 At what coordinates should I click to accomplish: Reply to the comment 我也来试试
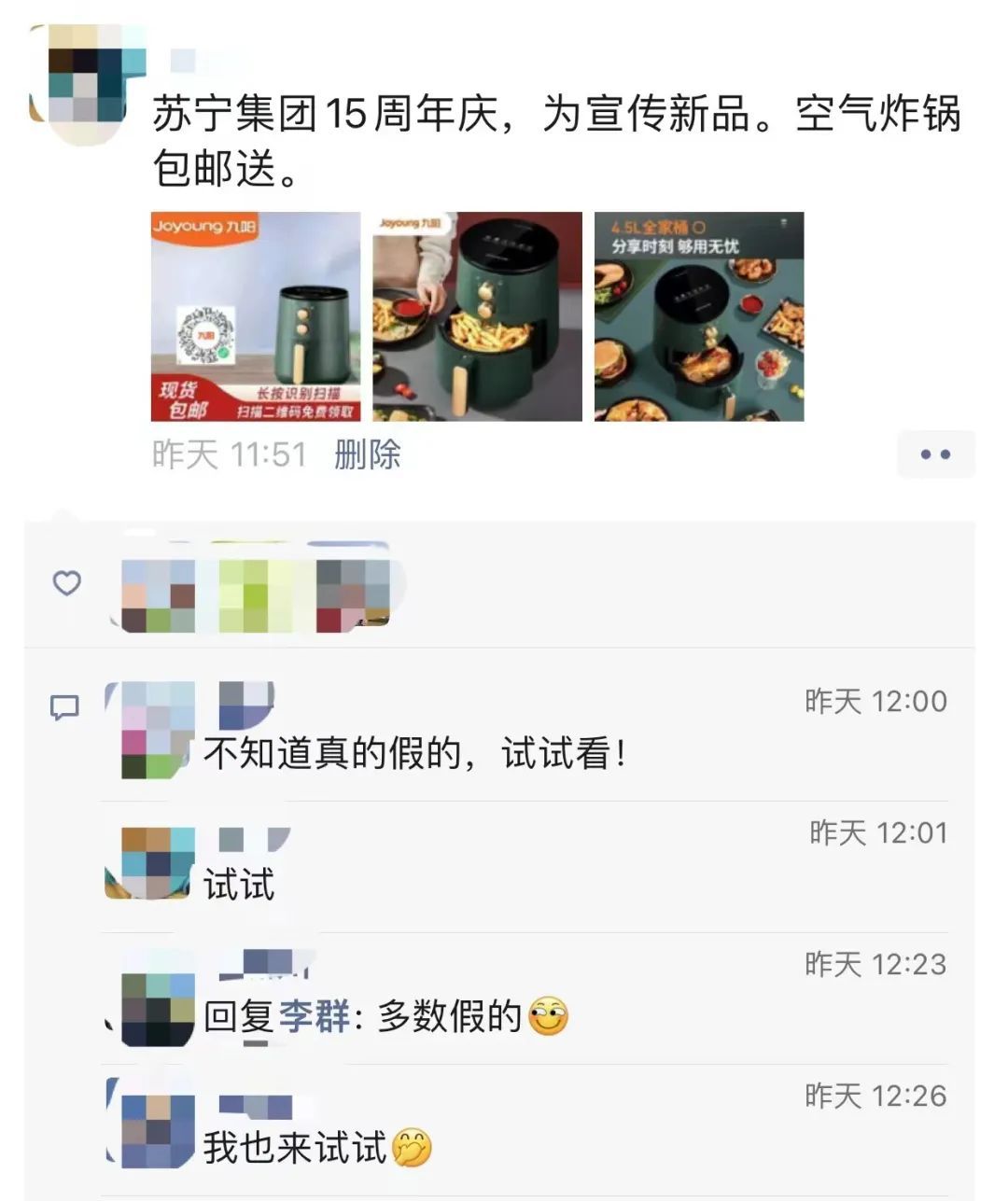(295, 1148)
